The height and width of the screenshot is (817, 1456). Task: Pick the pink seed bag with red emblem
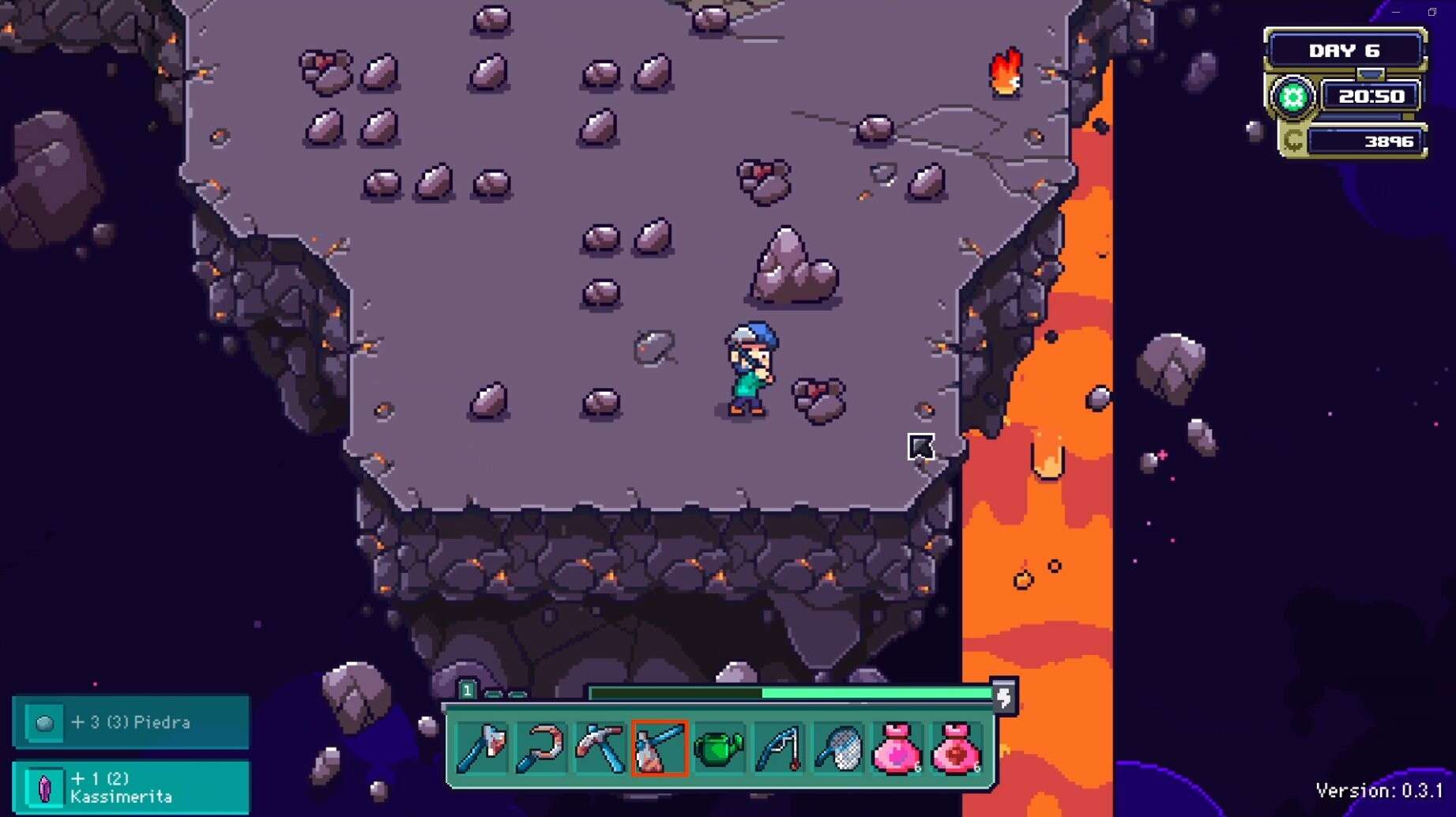956,747
